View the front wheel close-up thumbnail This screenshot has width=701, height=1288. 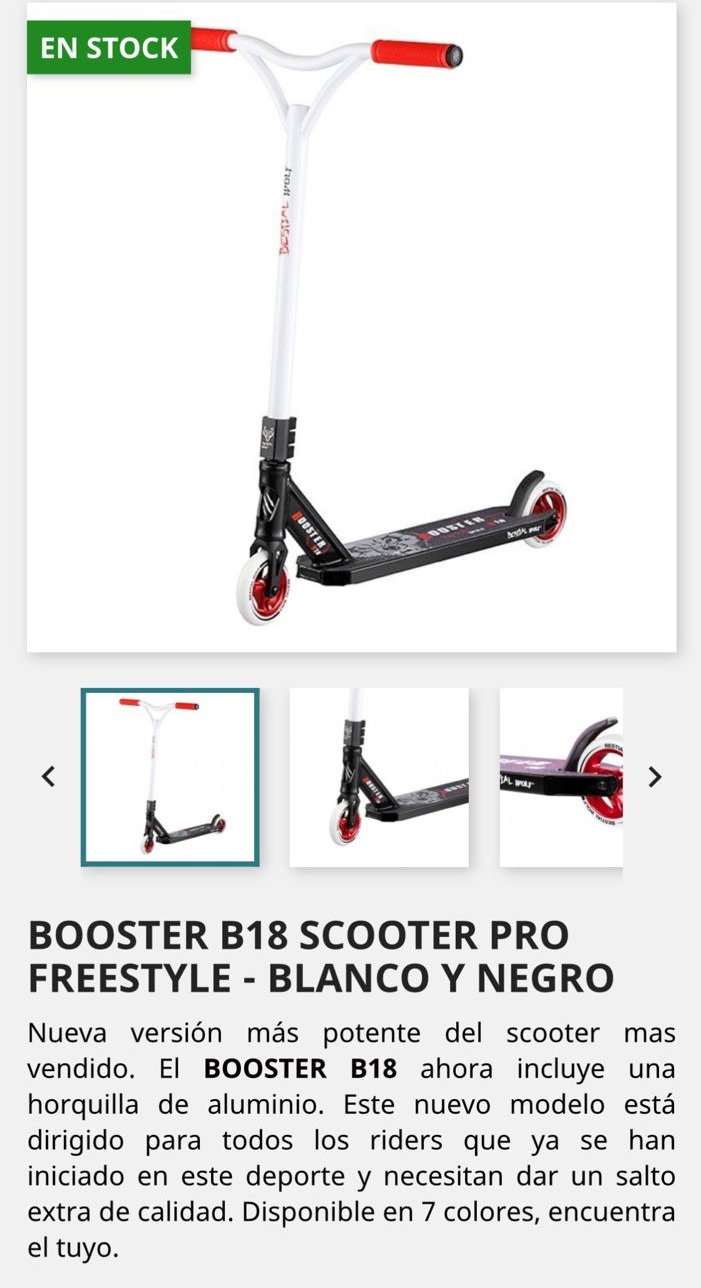[x=379, y=777]
